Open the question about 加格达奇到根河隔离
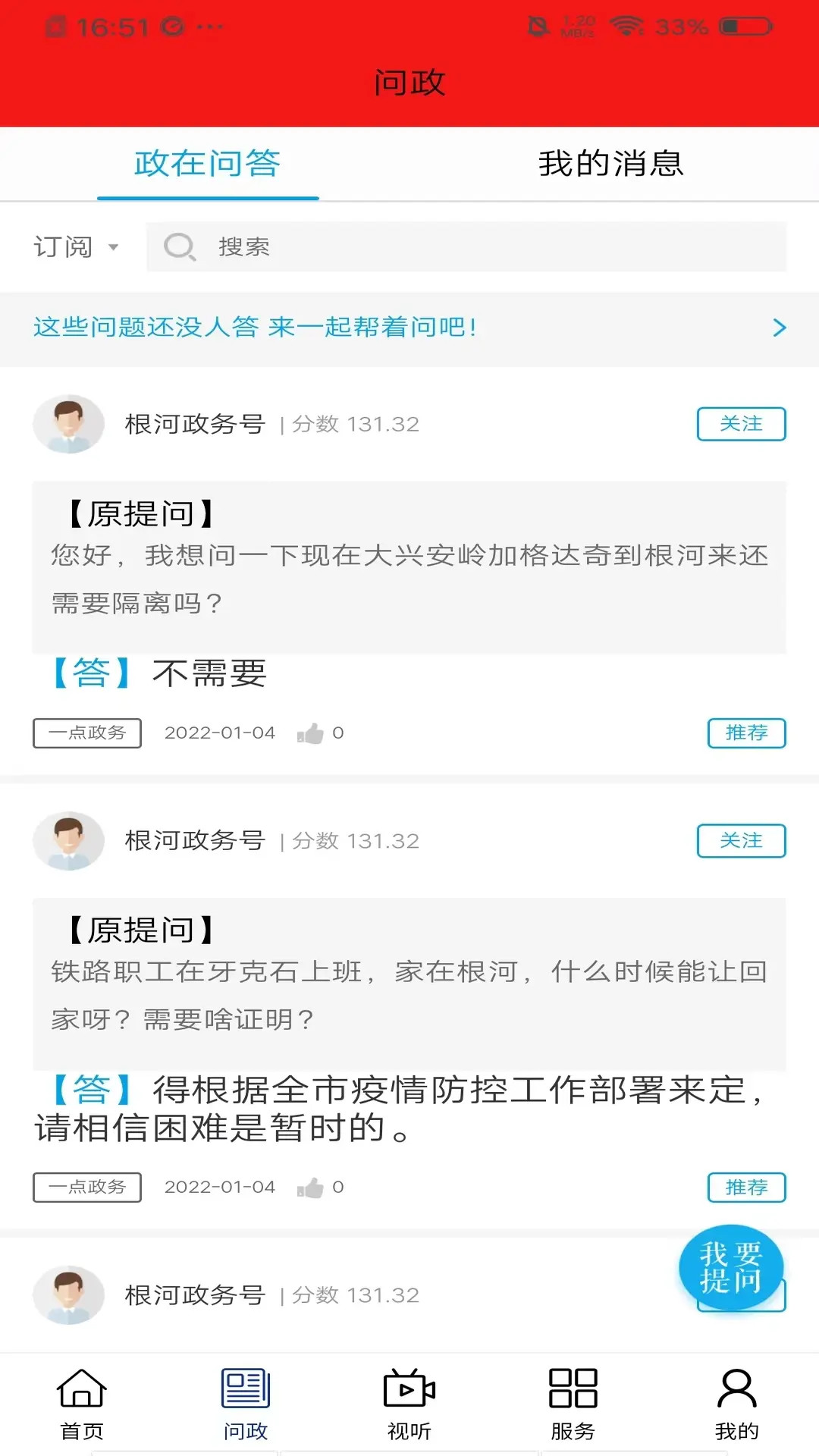819x1456 pixels. tap(409, 567)
